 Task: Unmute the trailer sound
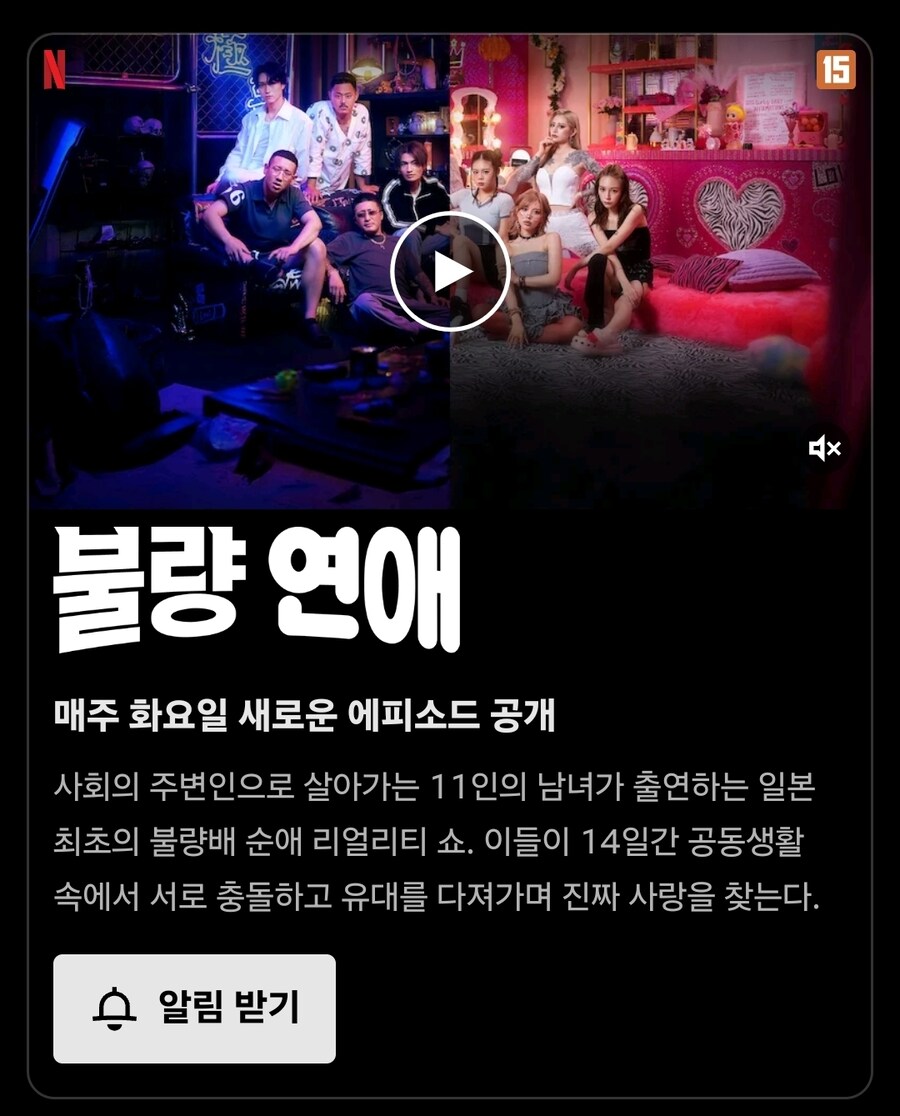(x=825, y=449)
